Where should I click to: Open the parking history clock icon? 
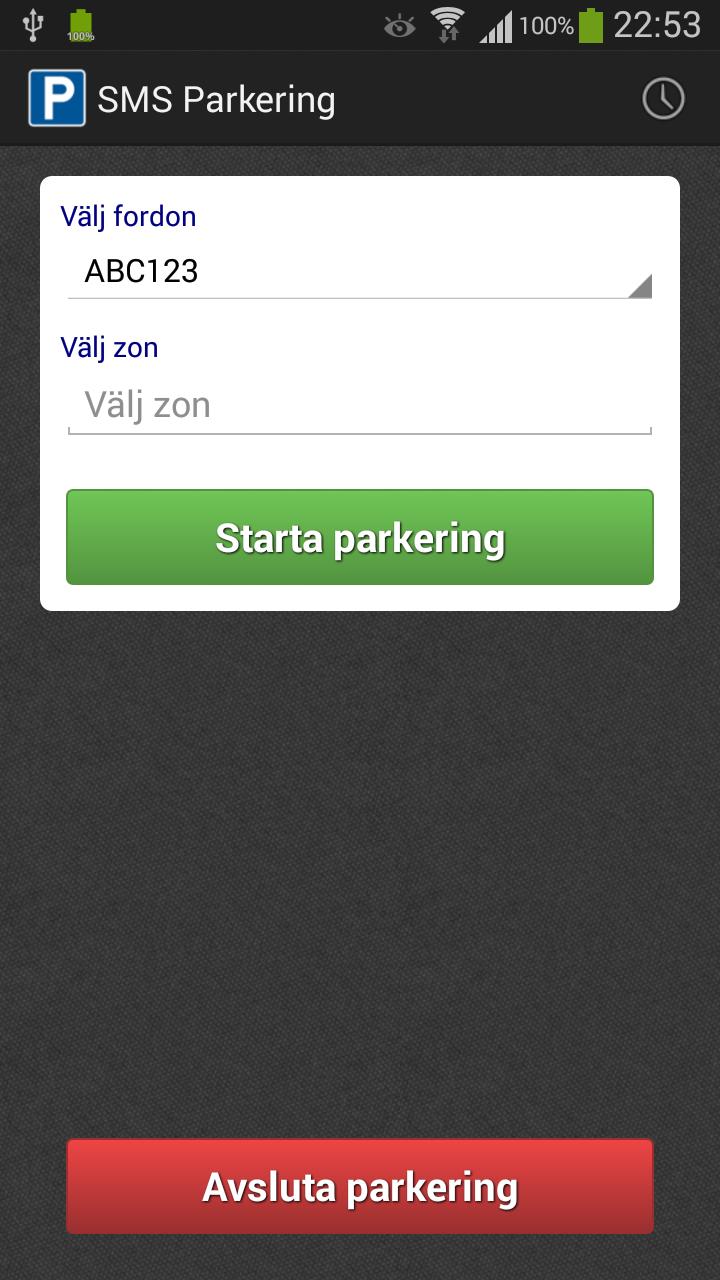[663, 98]
